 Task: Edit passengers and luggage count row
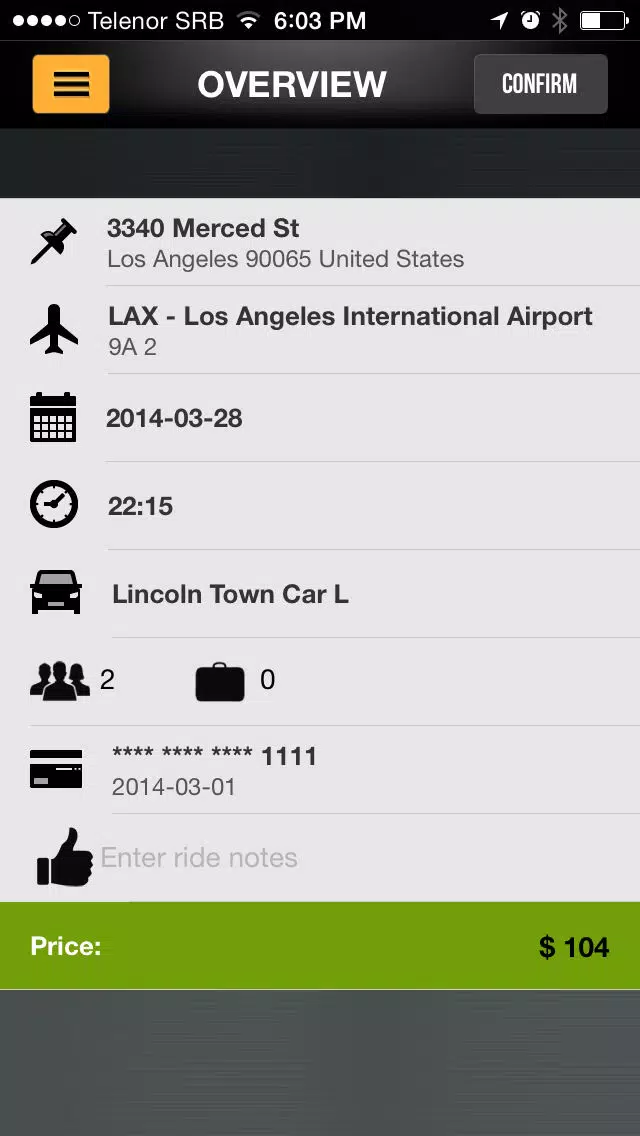(x=320, y=682)
